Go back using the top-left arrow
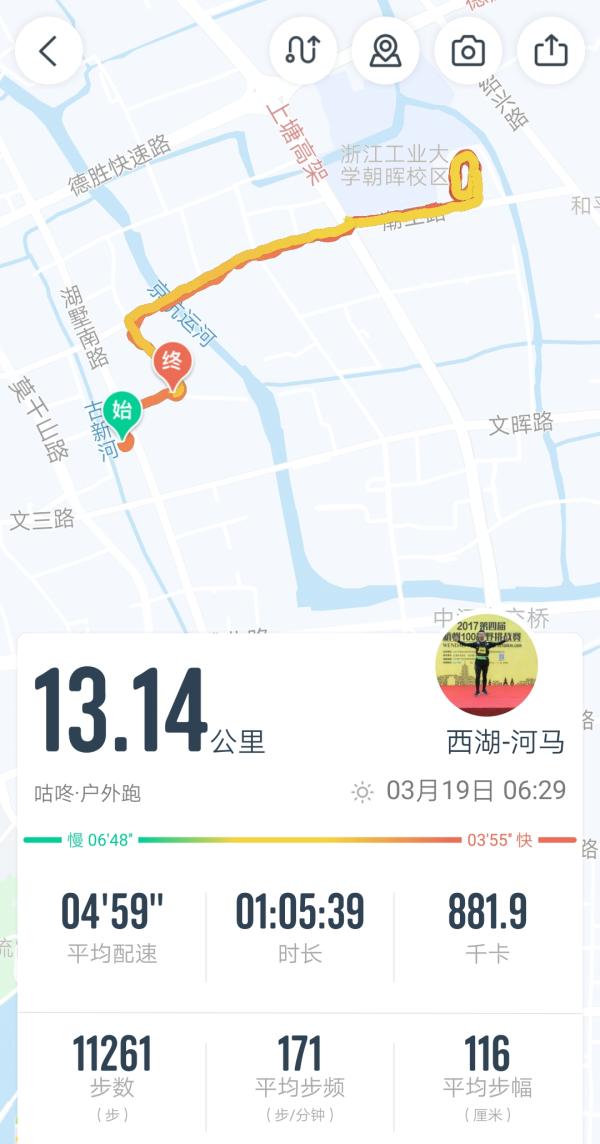This screenshot has height=1144, width=600. point(49,51)
